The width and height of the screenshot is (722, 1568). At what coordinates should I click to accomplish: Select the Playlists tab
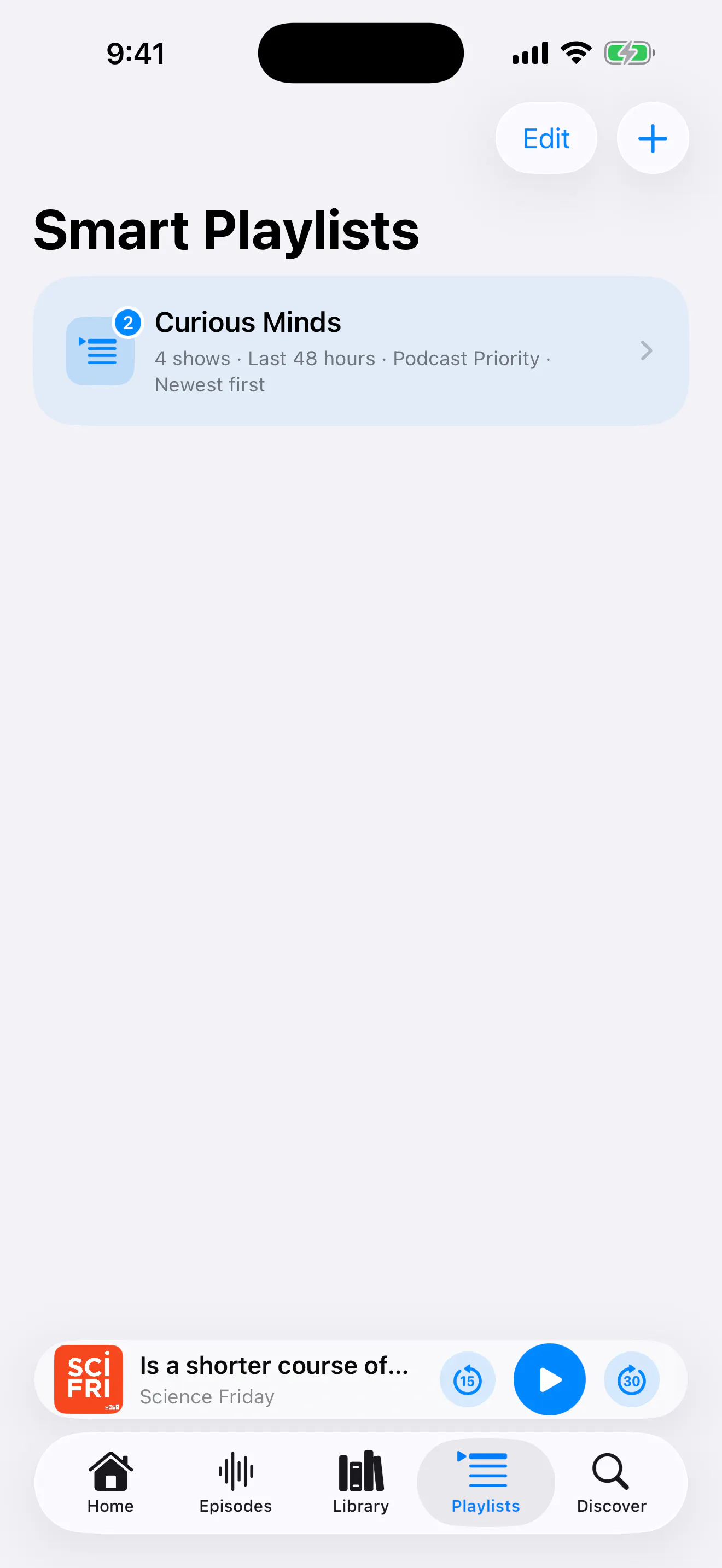point(486,1483)
